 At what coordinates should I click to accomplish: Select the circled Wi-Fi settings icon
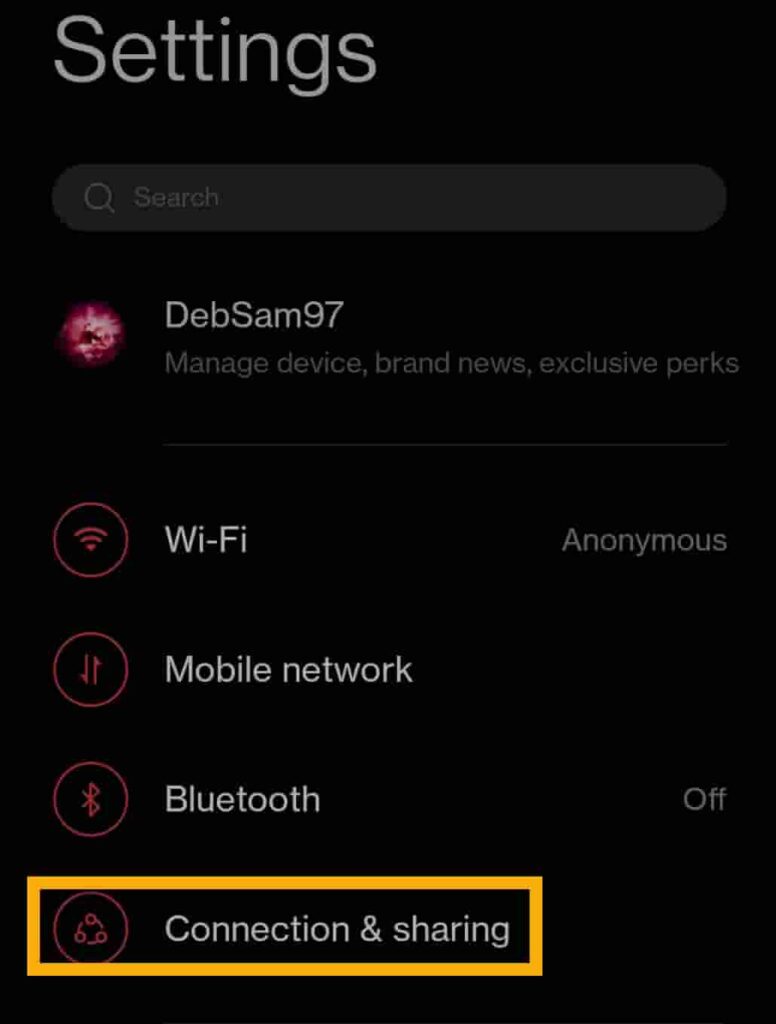tap(90, 540)
